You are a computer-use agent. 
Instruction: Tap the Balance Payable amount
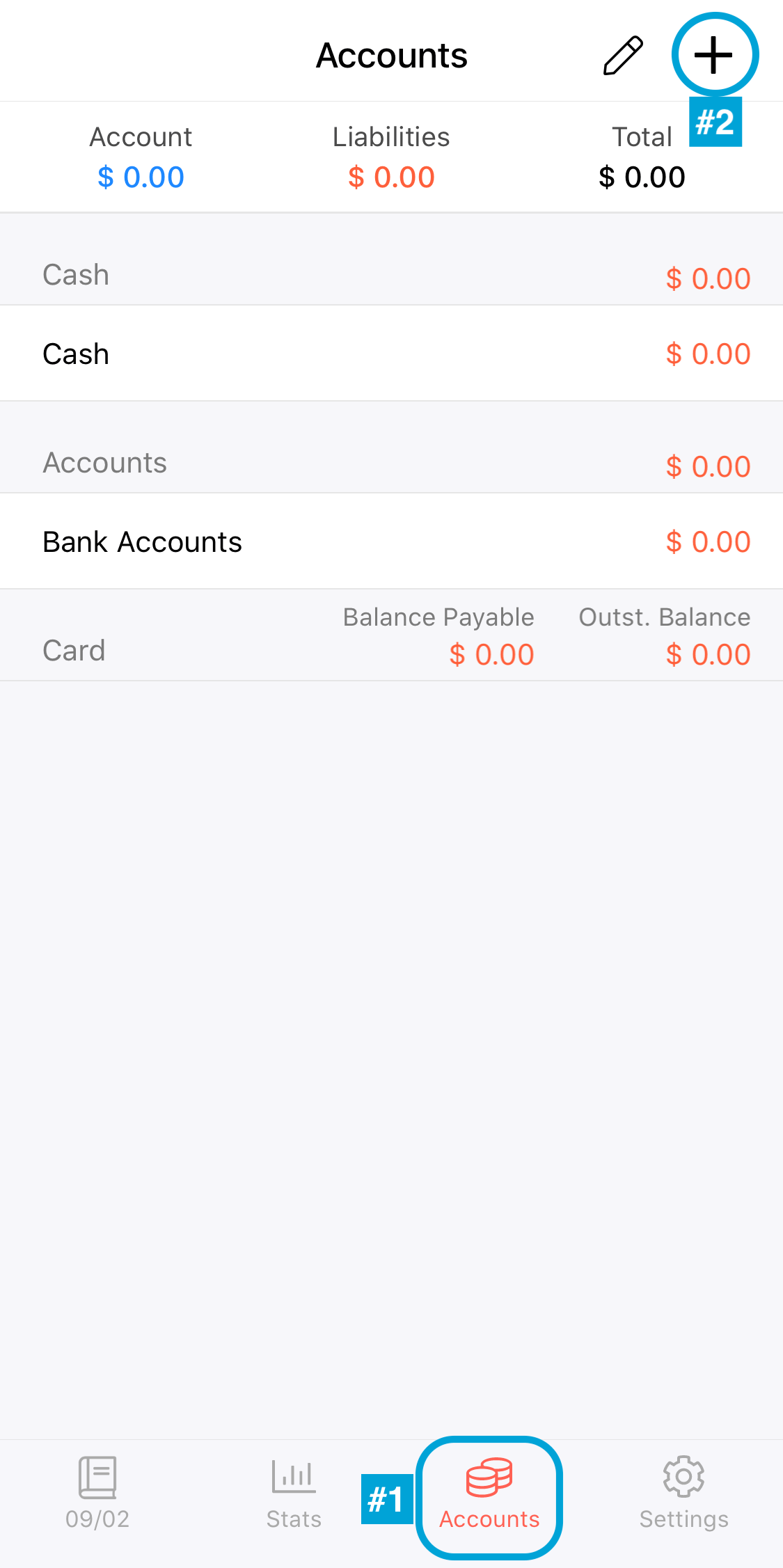[491, 654]
